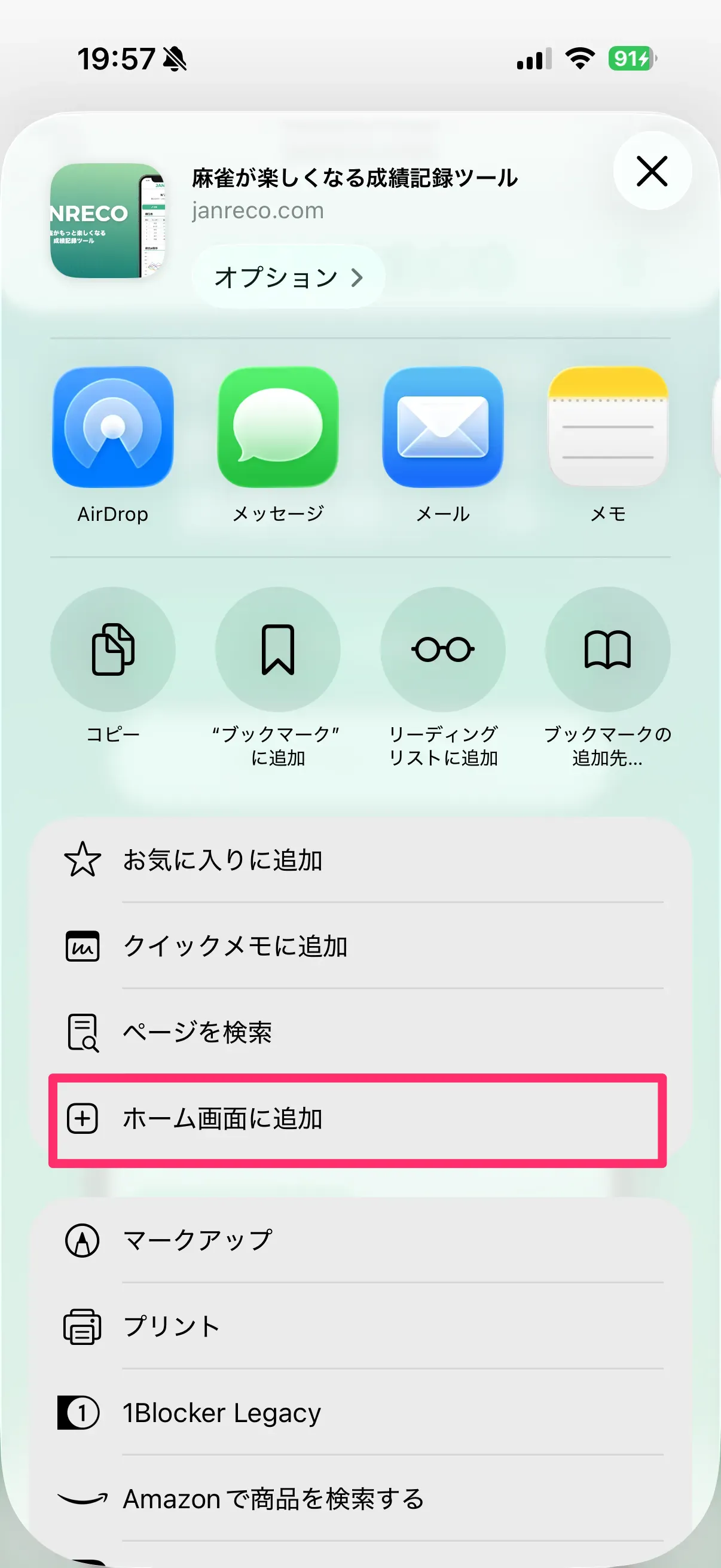Share via AirDrop
The image size is (721, 1568).
click(x=113, y=429)
